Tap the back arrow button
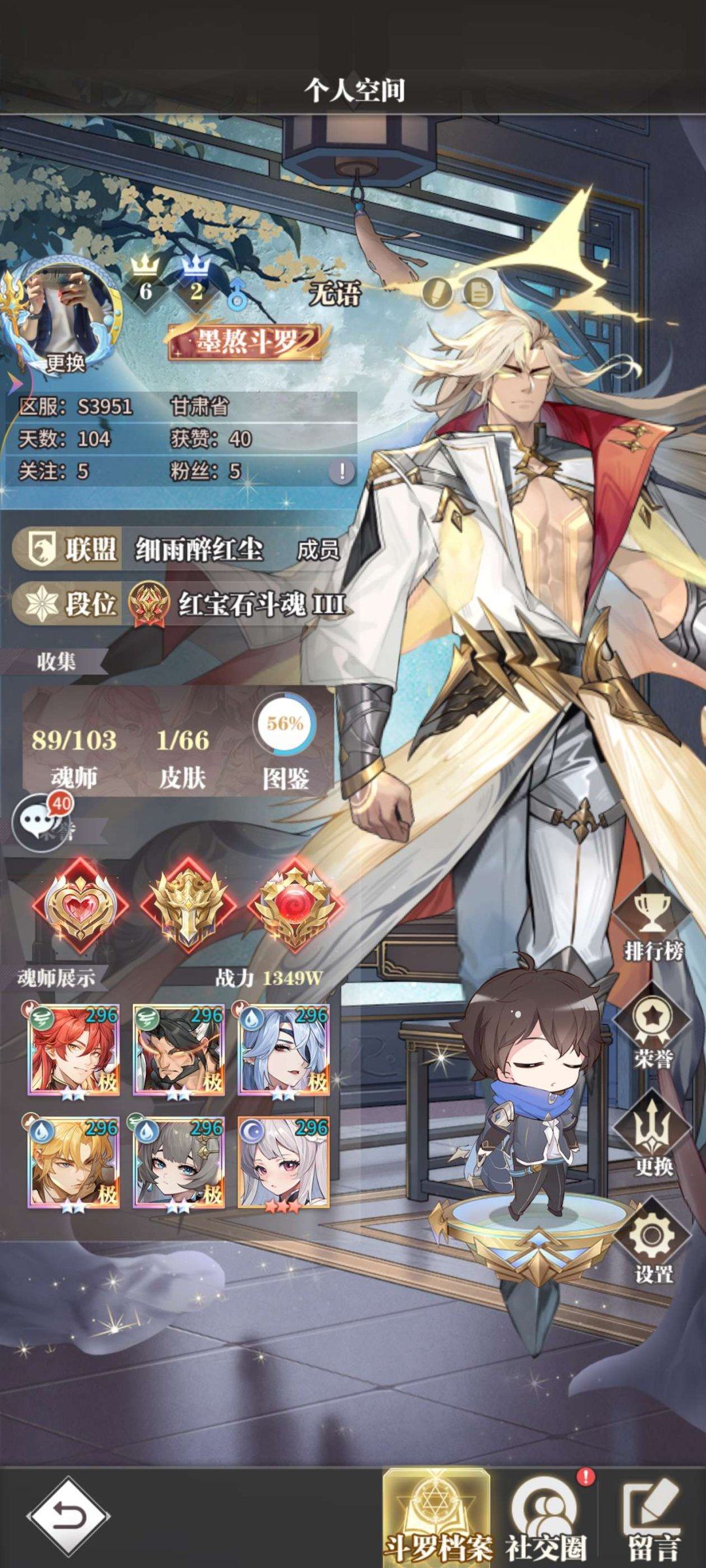The width and height of the screenshot is (706, 1568). pyautogui.click(x=68, y=1516)
